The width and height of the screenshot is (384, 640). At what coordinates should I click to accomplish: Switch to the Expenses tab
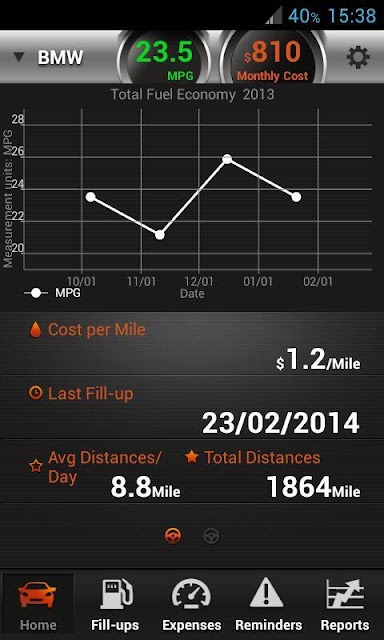coord(191,604)
